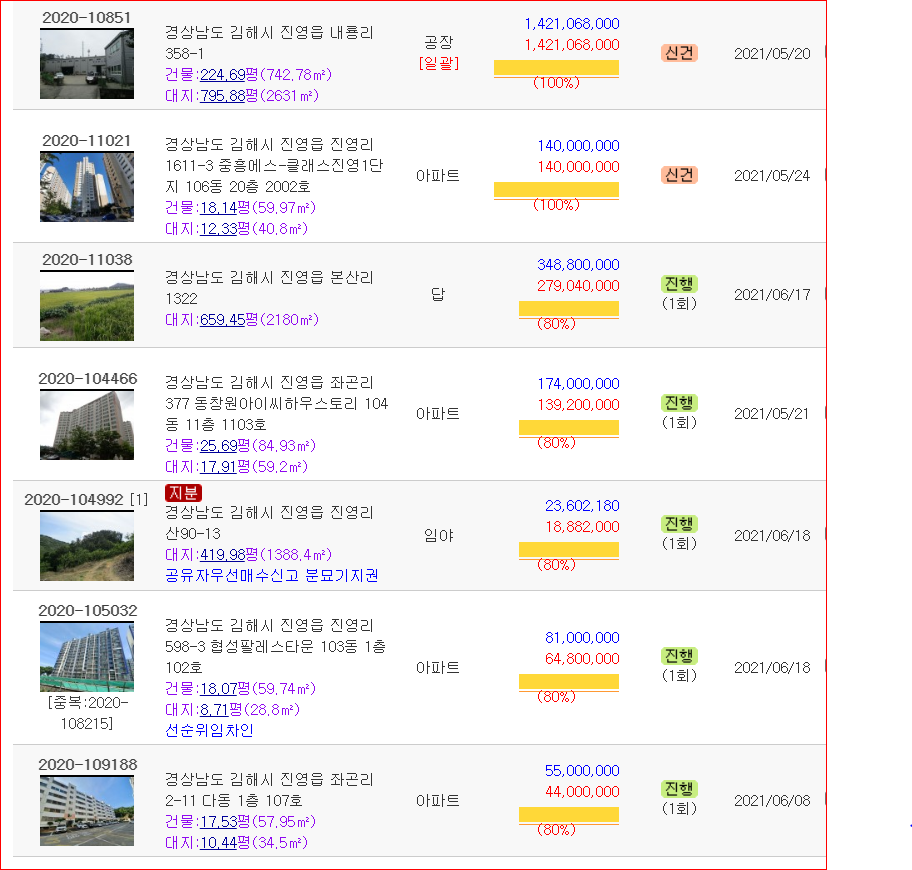The height and width of the screenshot is (870, 912).
Task: Open case number 2020-11021
Action: click(86, 140)
